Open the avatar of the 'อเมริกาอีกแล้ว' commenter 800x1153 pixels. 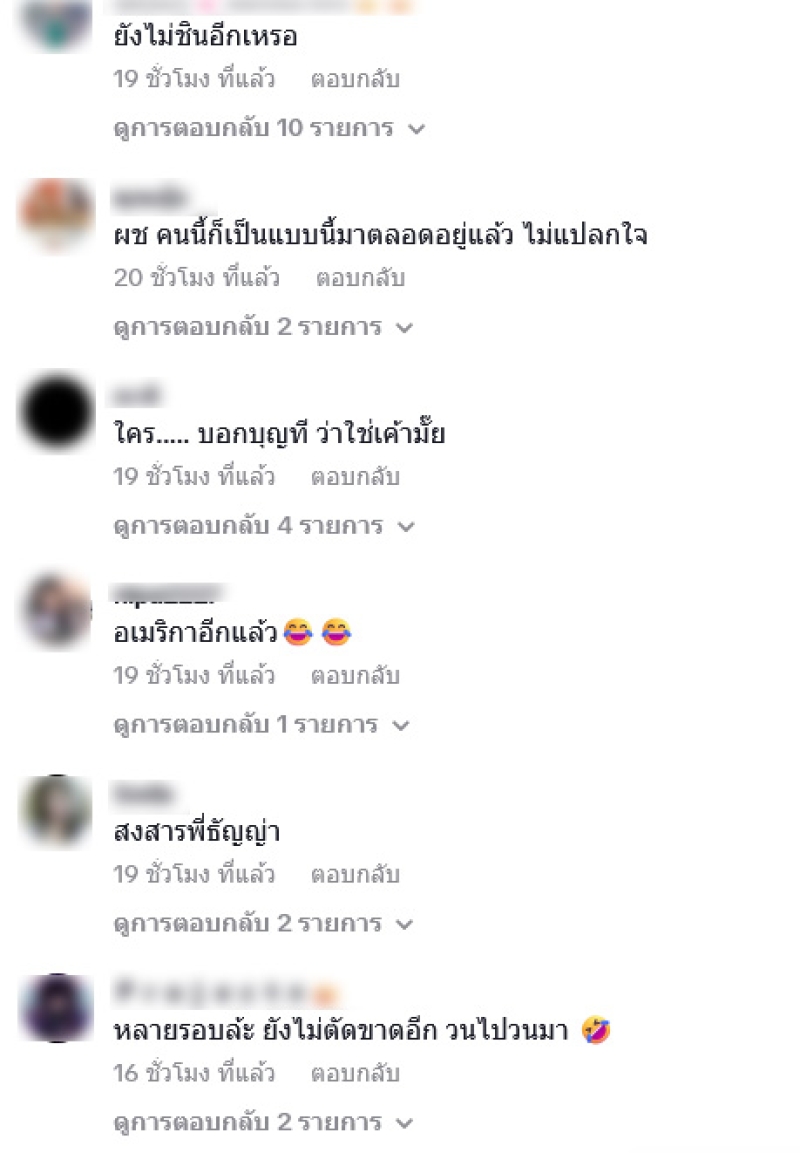[x=56, y=610]
